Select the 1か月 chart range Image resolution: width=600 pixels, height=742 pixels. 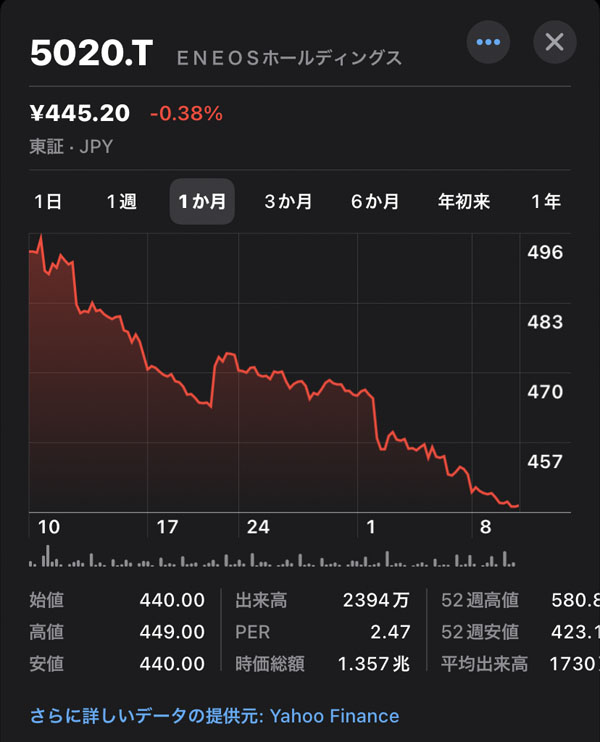coord(202,201)
